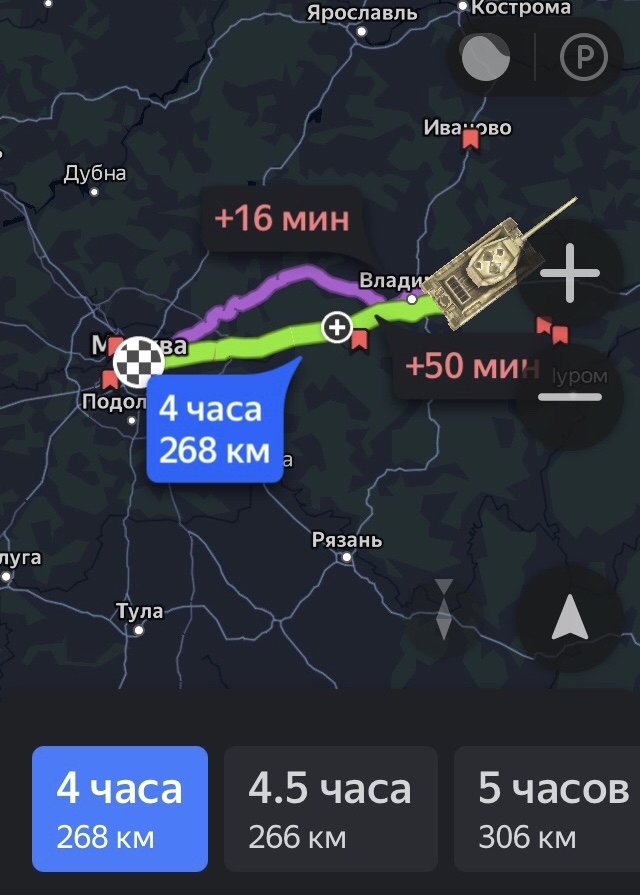Add a waypoint with the plus marker
Image resolution: width=640 pixels, height=895 pixels.
336,327
